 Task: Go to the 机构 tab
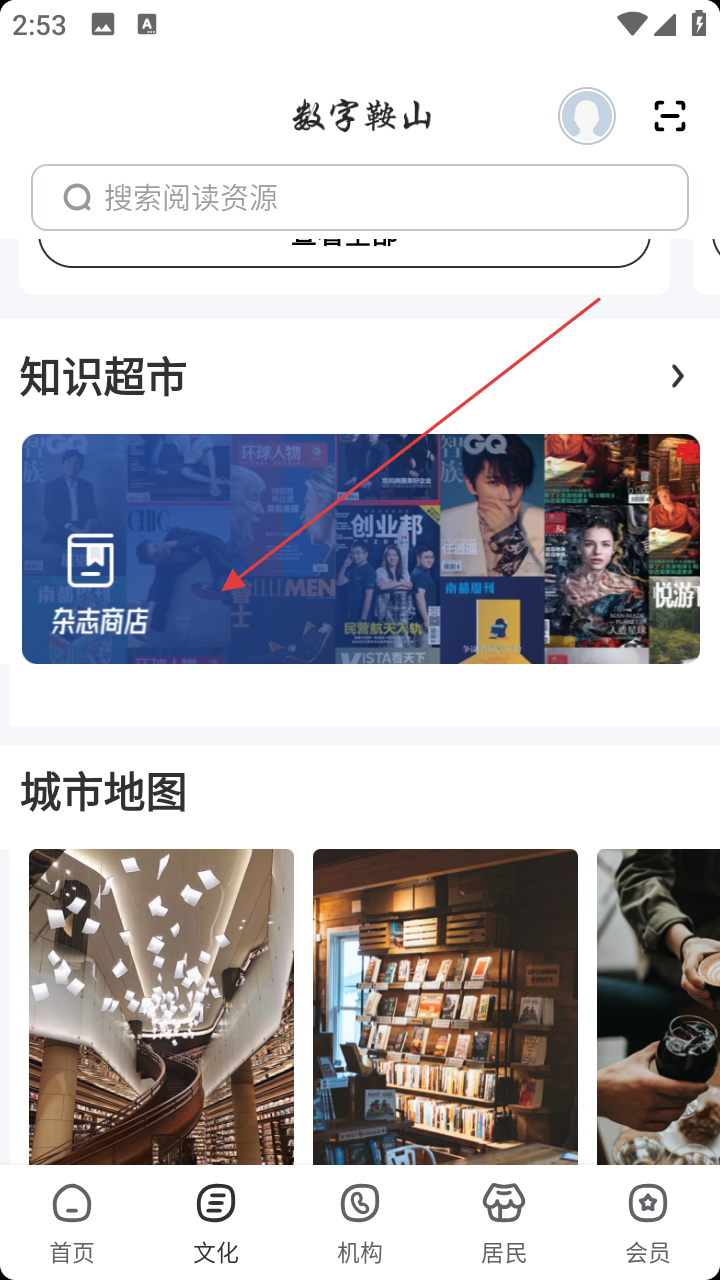360,1223
